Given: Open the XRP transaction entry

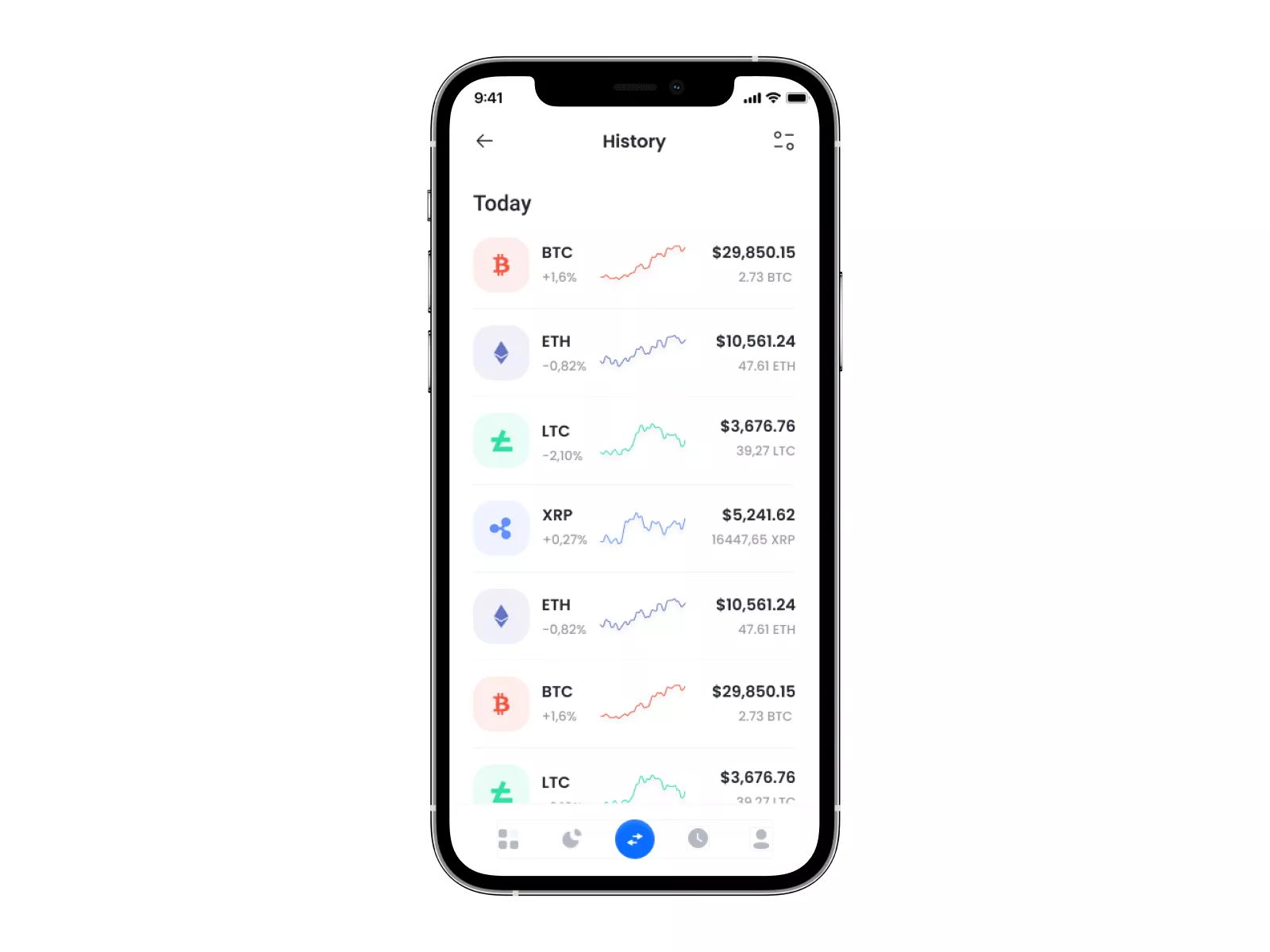Looking at the screenshot, I should [x=633, y=528].
